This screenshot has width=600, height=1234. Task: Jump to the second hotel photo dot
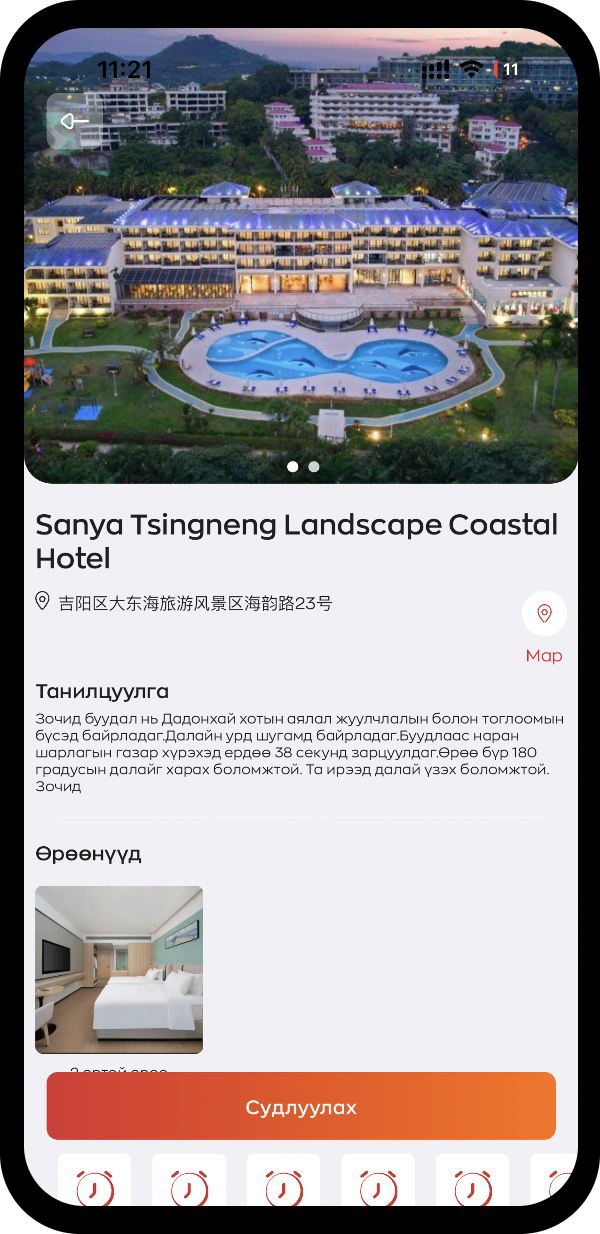point(314,466)
